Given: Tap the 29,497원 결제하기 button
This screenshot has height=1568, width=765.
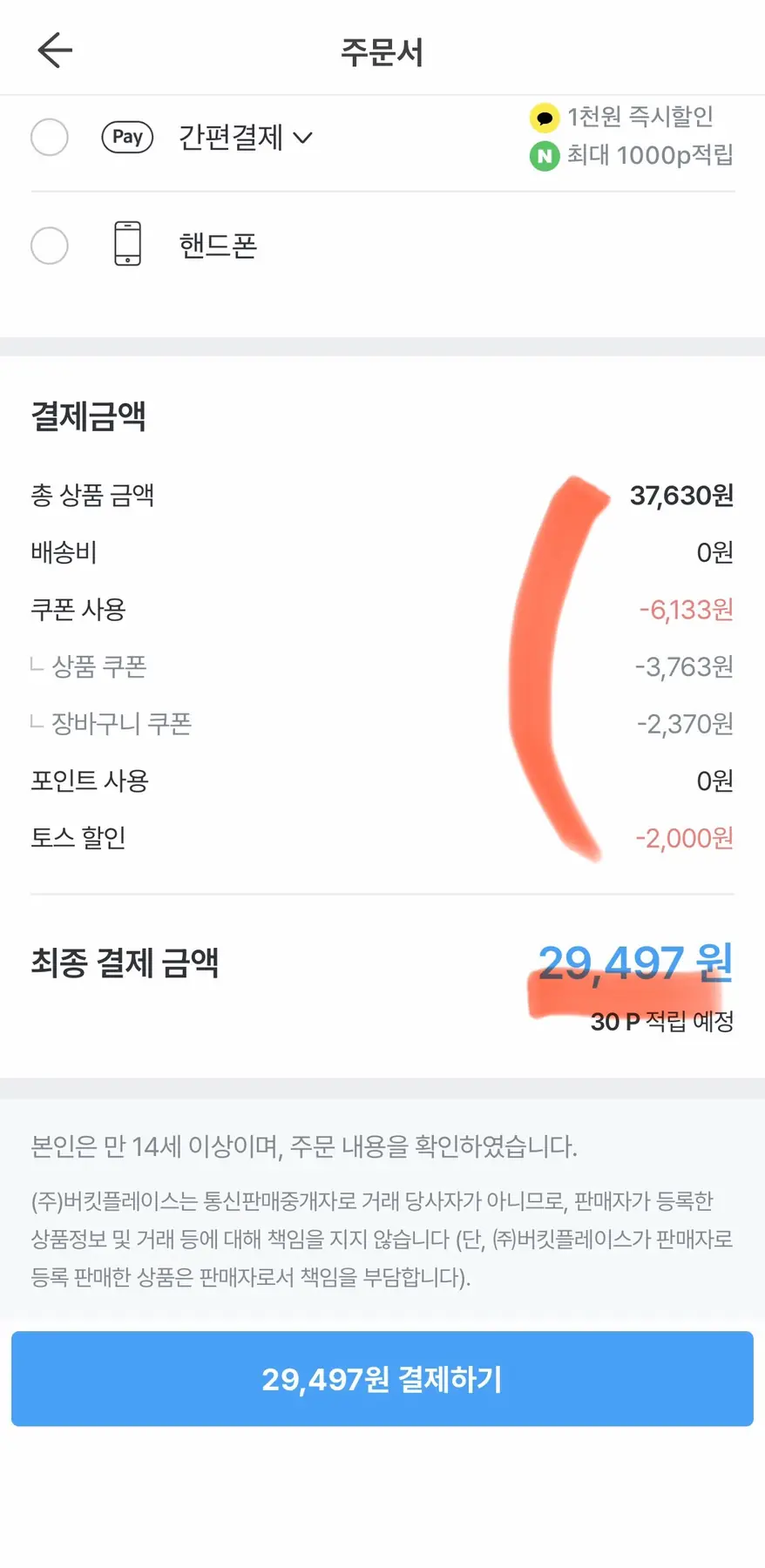Looking at the screenshot, I should click(382, 1379).
